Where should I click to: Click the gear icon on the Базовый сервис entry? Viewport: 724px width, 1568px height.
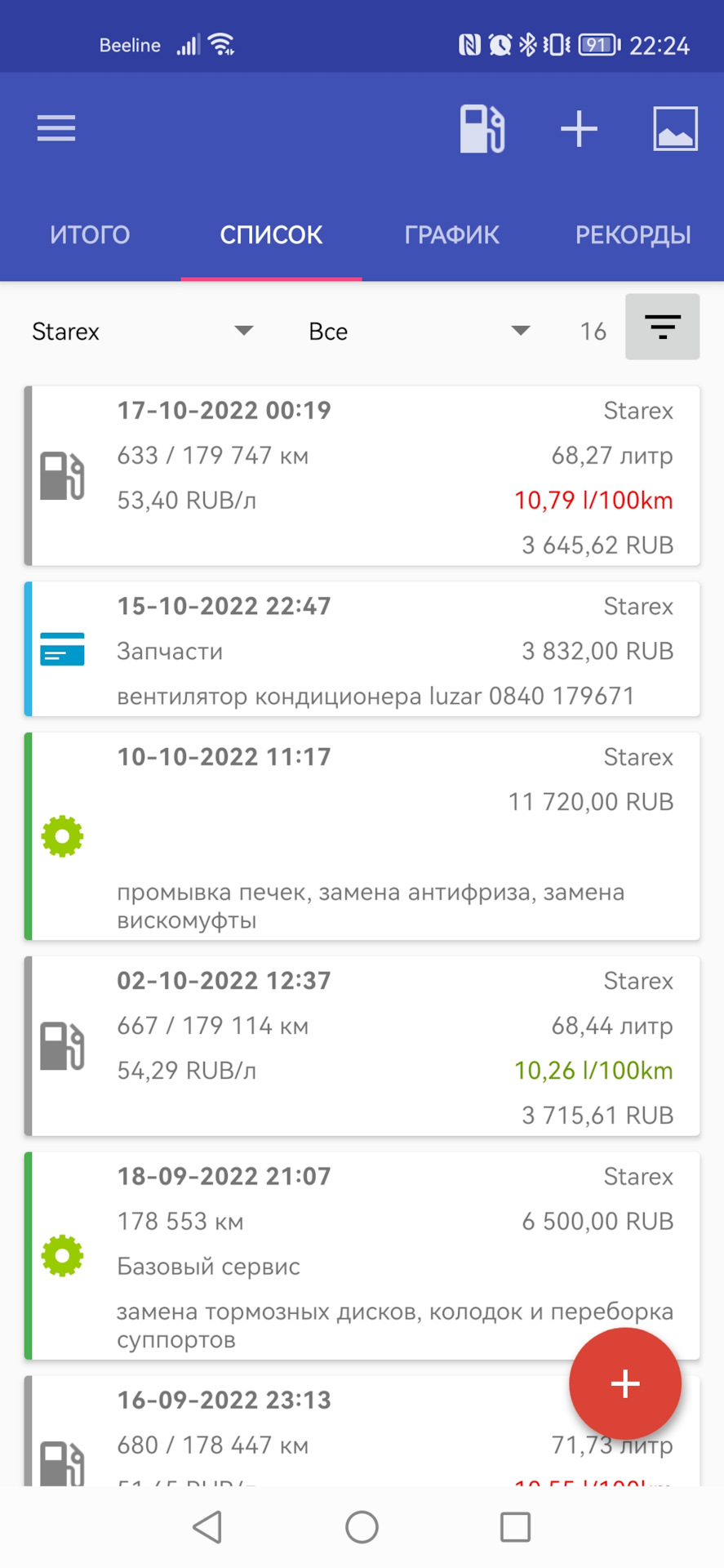pos(63,1256)
